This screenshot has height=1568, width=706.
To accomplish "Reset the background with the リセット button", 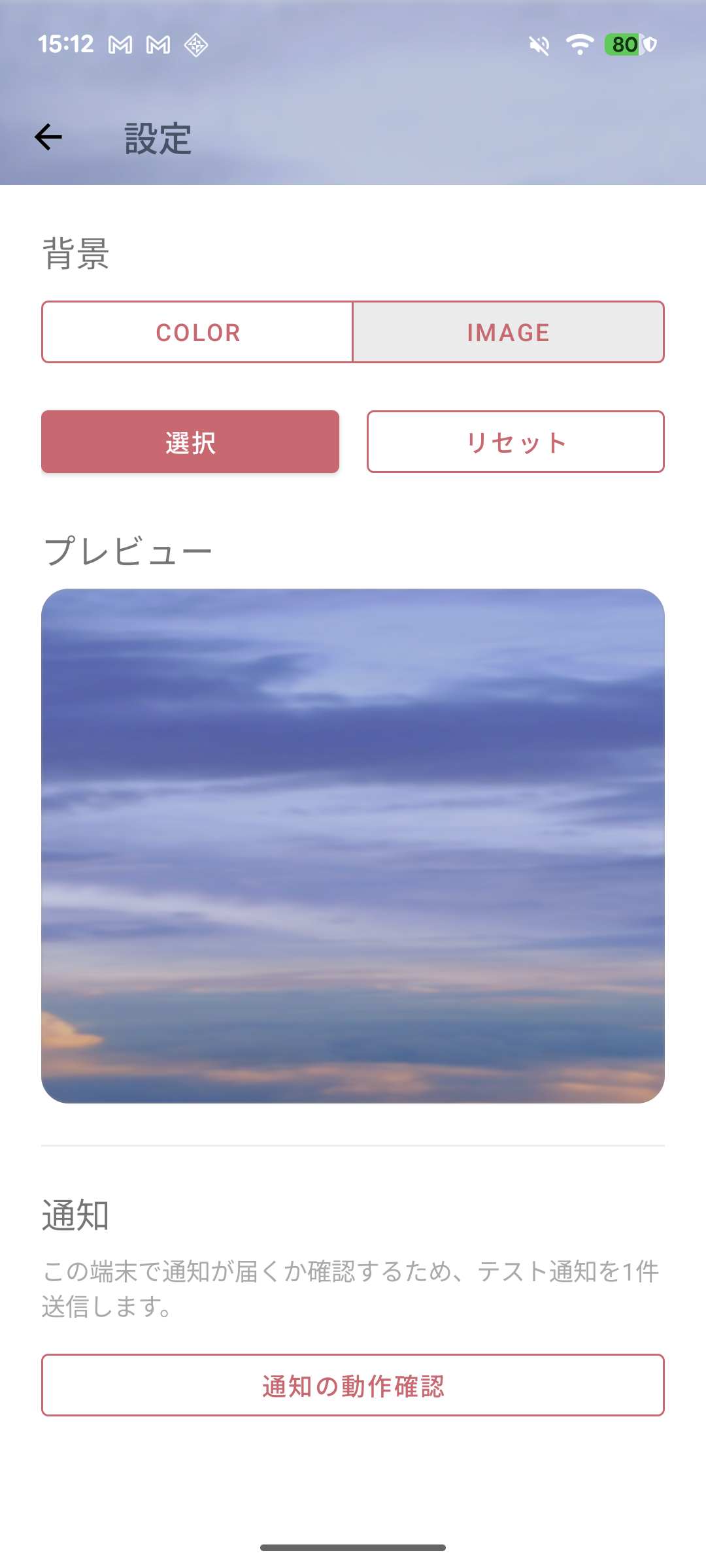I will 516,442.
